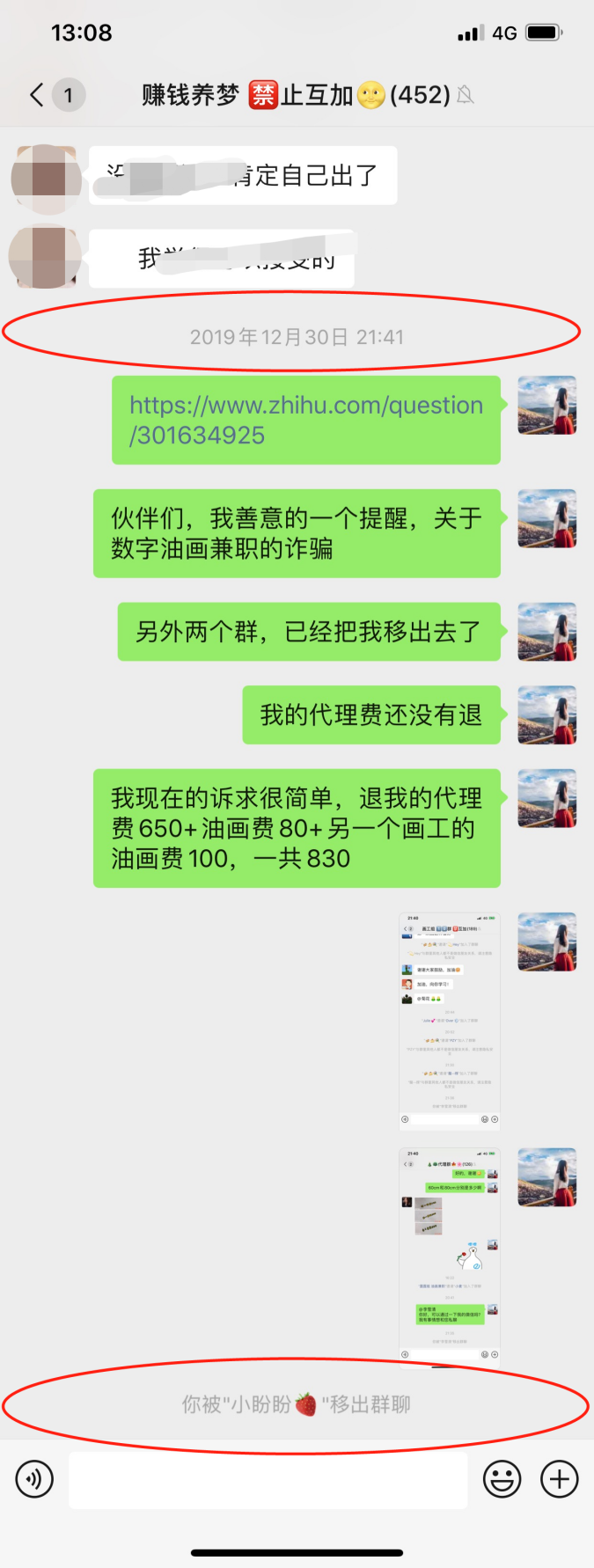View the second shared chat screenshot image
The image size is (594, 1568).
pos(450,1256)
